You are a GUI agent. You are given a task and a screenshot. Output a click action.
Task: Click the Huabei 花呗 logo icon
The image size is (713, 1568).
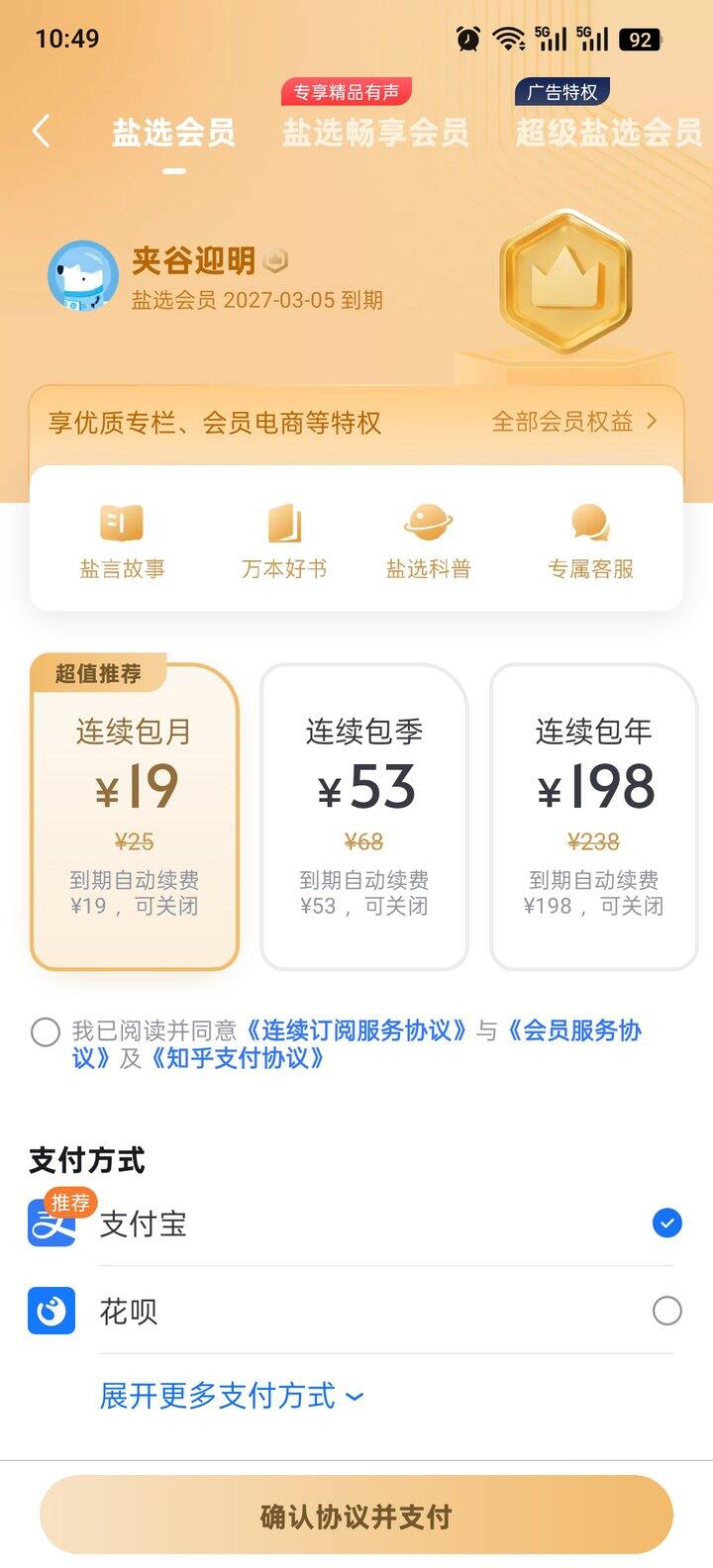point(51,1311)
